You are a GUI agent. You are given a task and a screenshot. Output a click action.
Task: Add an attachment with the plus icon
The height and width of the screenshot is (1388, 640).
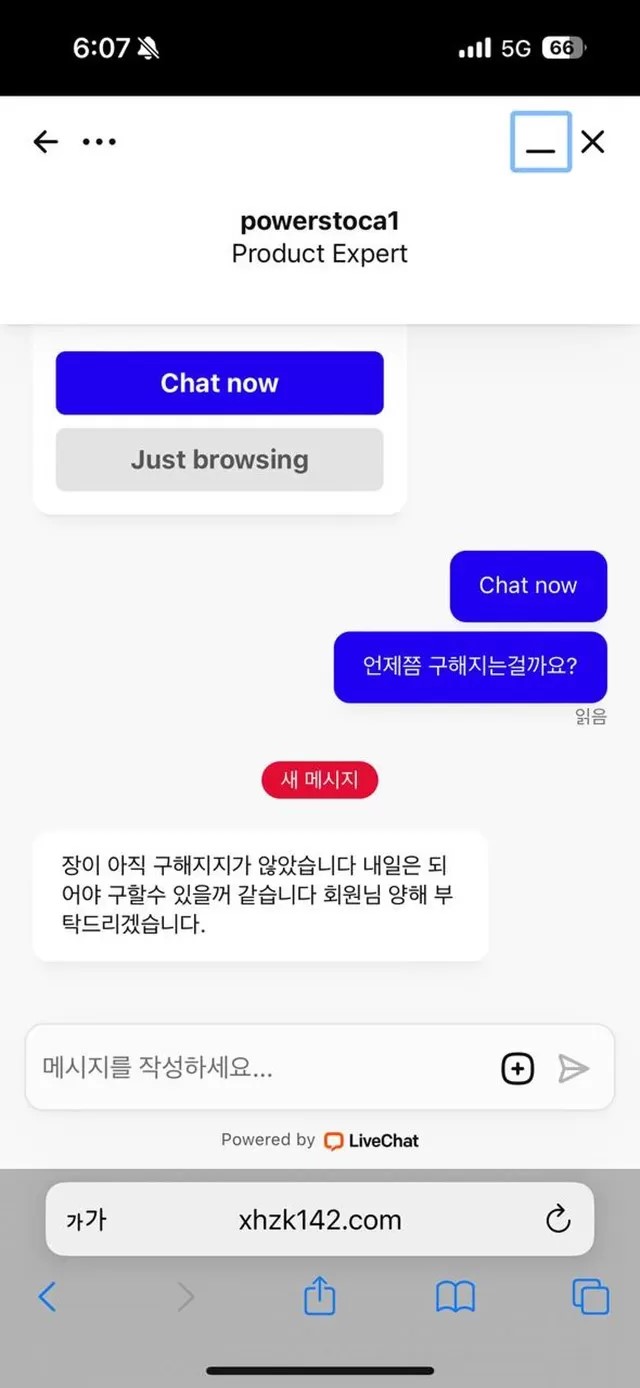pyautogui.click(x=517, y=1068)
